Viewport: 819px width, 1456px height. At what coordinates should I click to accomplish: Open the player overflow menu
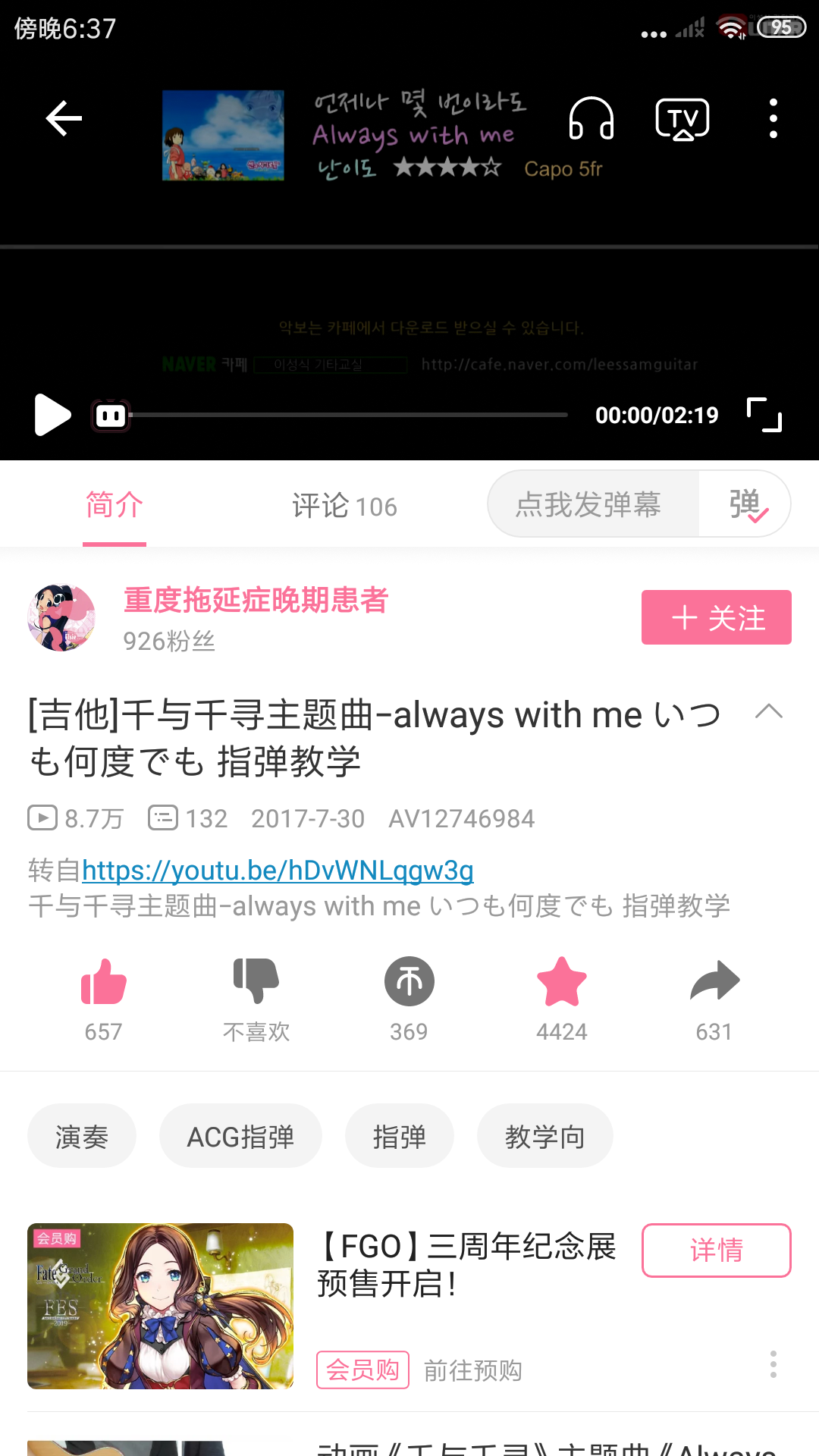tap(773, 119)
